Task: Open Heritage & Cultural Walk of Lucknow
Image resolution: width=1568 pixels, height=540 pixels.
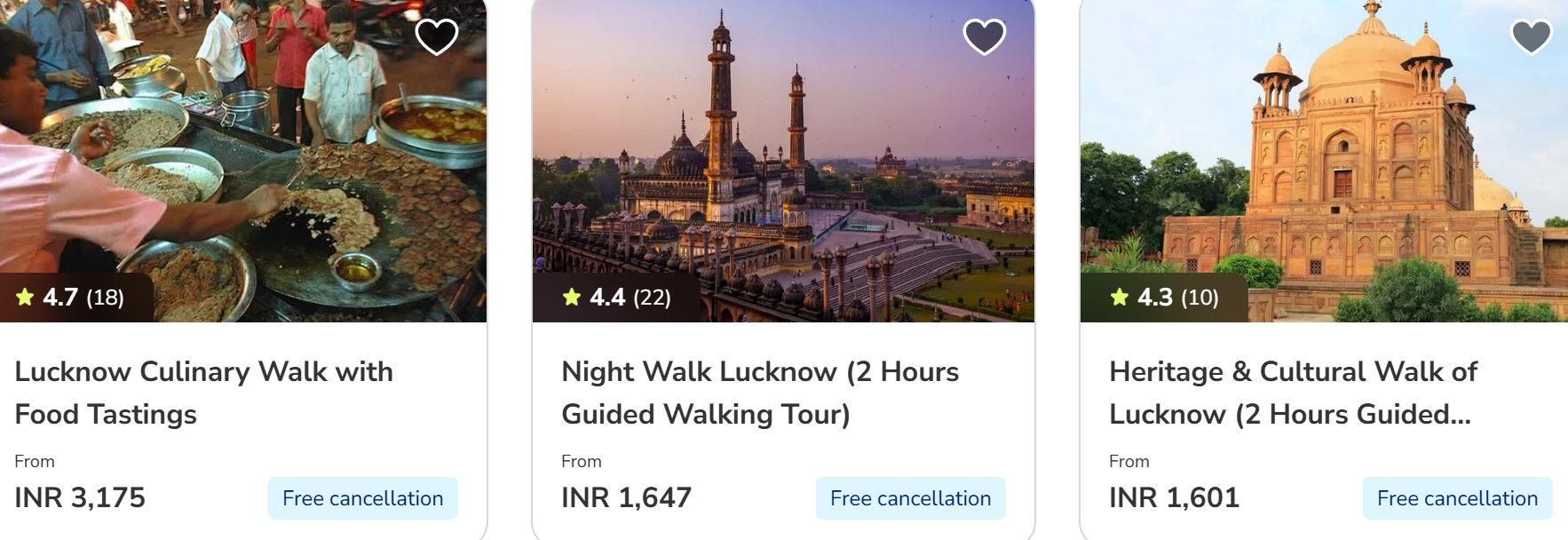Action: [1293, 392]
